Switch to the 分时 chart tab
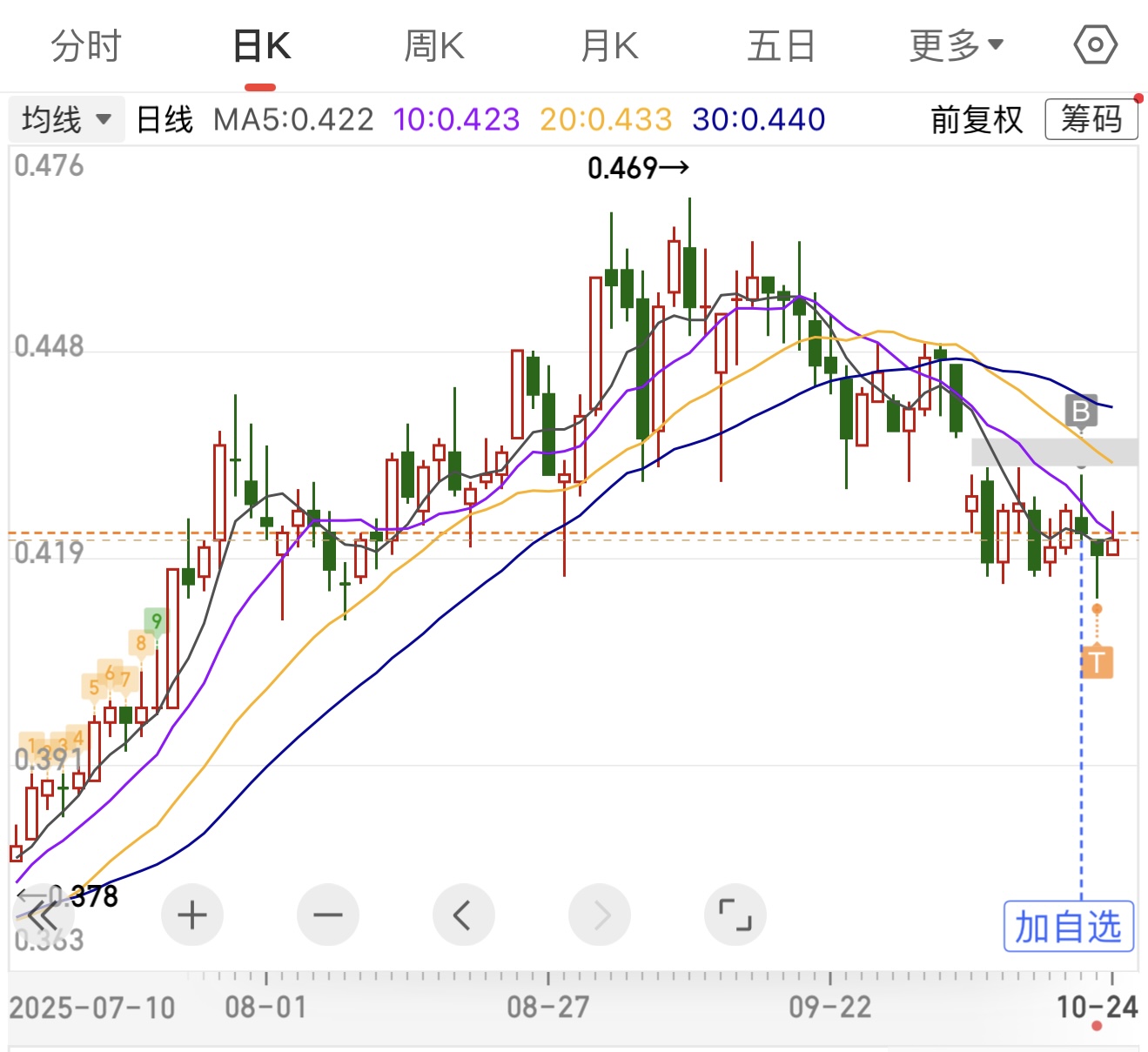The image size is (1148, 1052). point(85,46)
